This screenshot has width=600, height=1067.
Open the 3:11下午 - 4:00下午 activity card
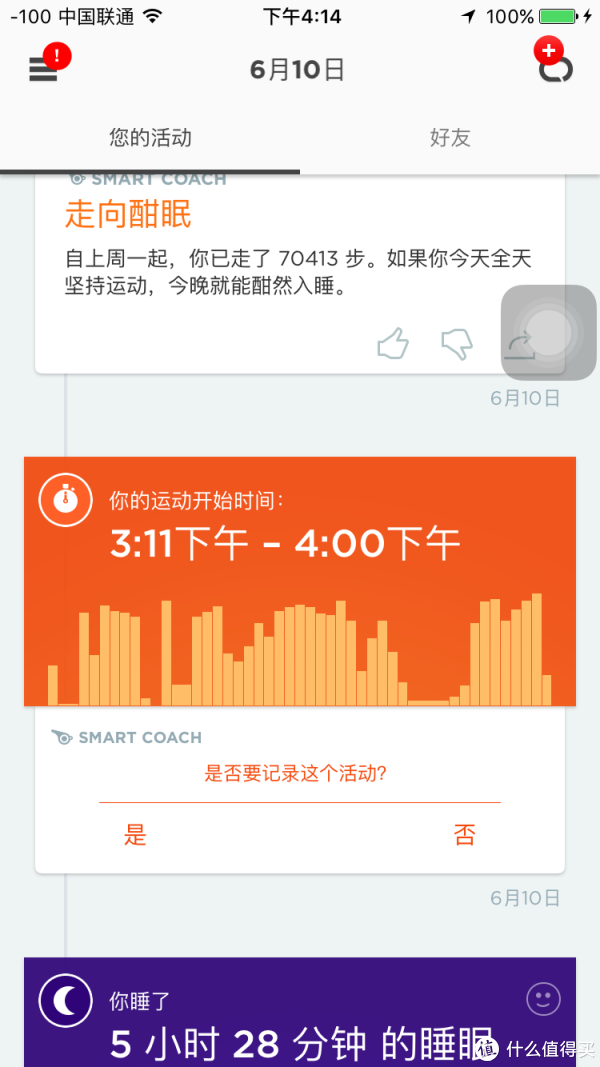pyautogui.click(x=300, y=581)
